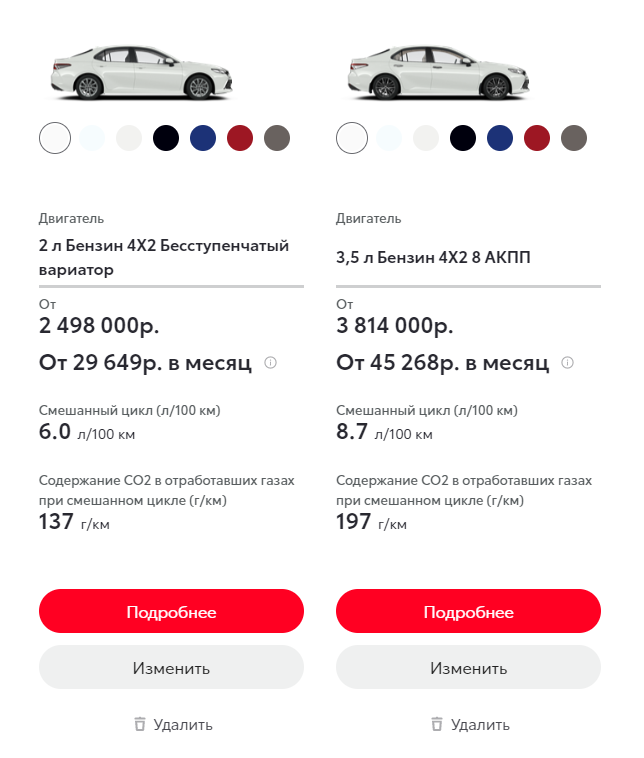Viewport: 644px width, 758px height.
Task: Select the white swatch for the 3,5 л car
Action: click(352, 138)
